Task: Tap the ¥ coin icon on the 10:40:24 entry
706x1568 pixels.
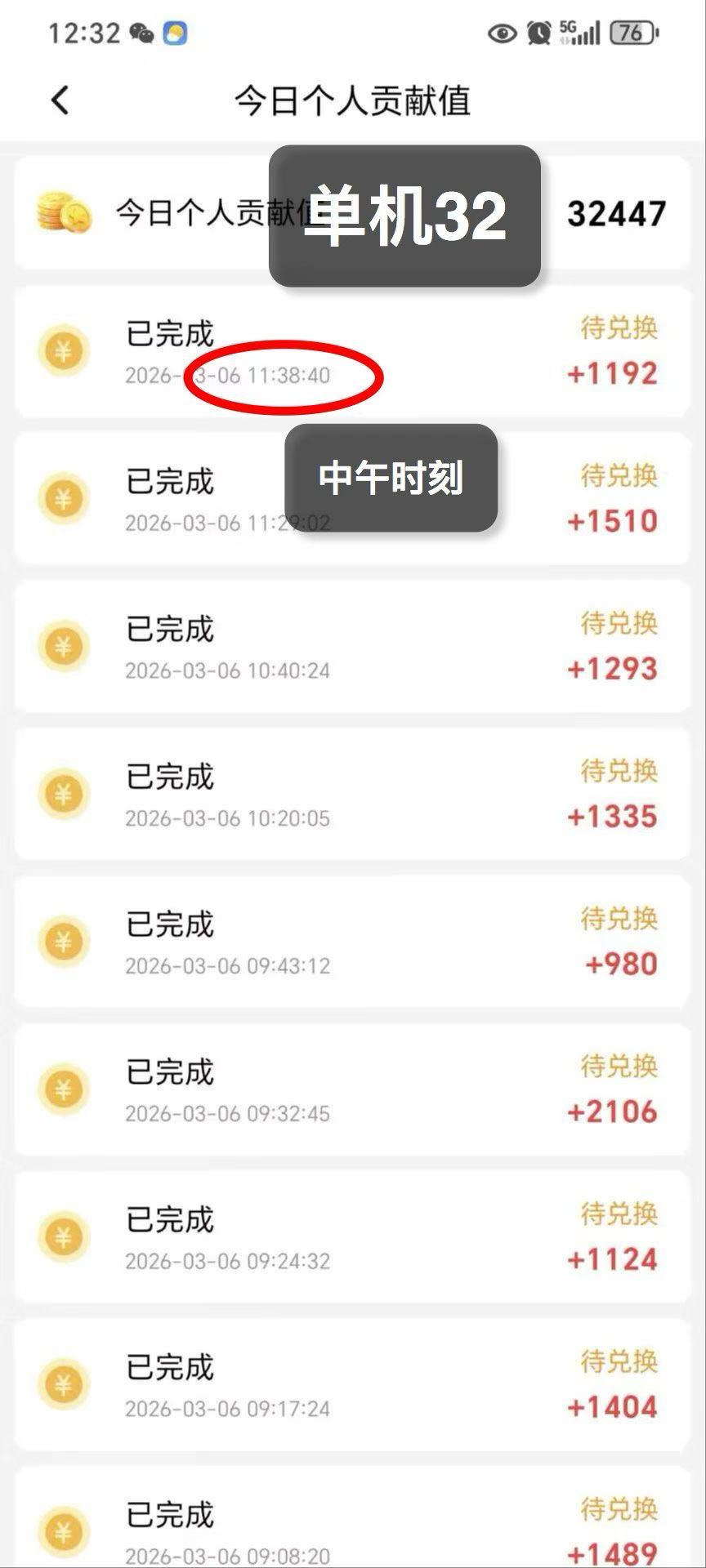Action: pyautogui.click(x=65, y=647)
